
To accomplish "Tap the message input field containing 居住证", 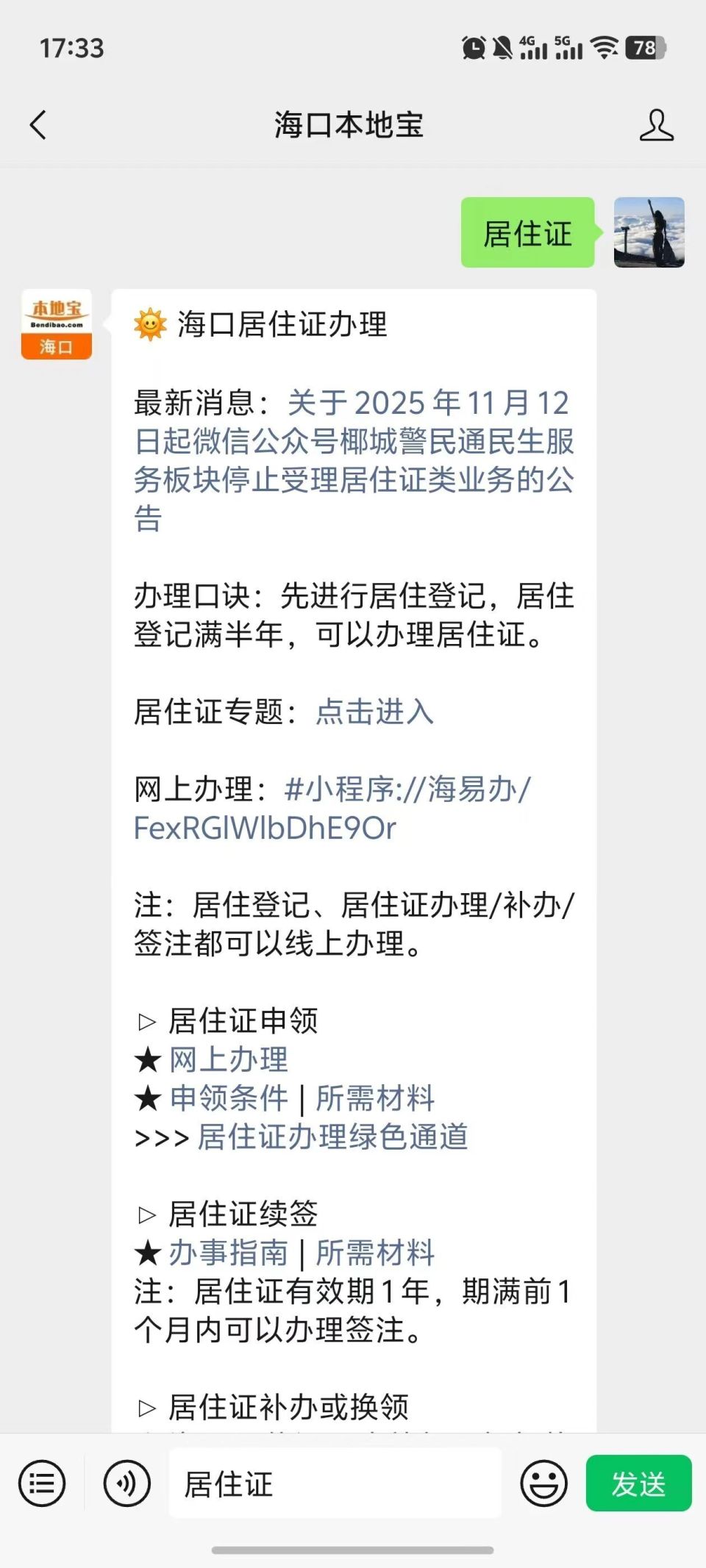I will point(335,1483).
